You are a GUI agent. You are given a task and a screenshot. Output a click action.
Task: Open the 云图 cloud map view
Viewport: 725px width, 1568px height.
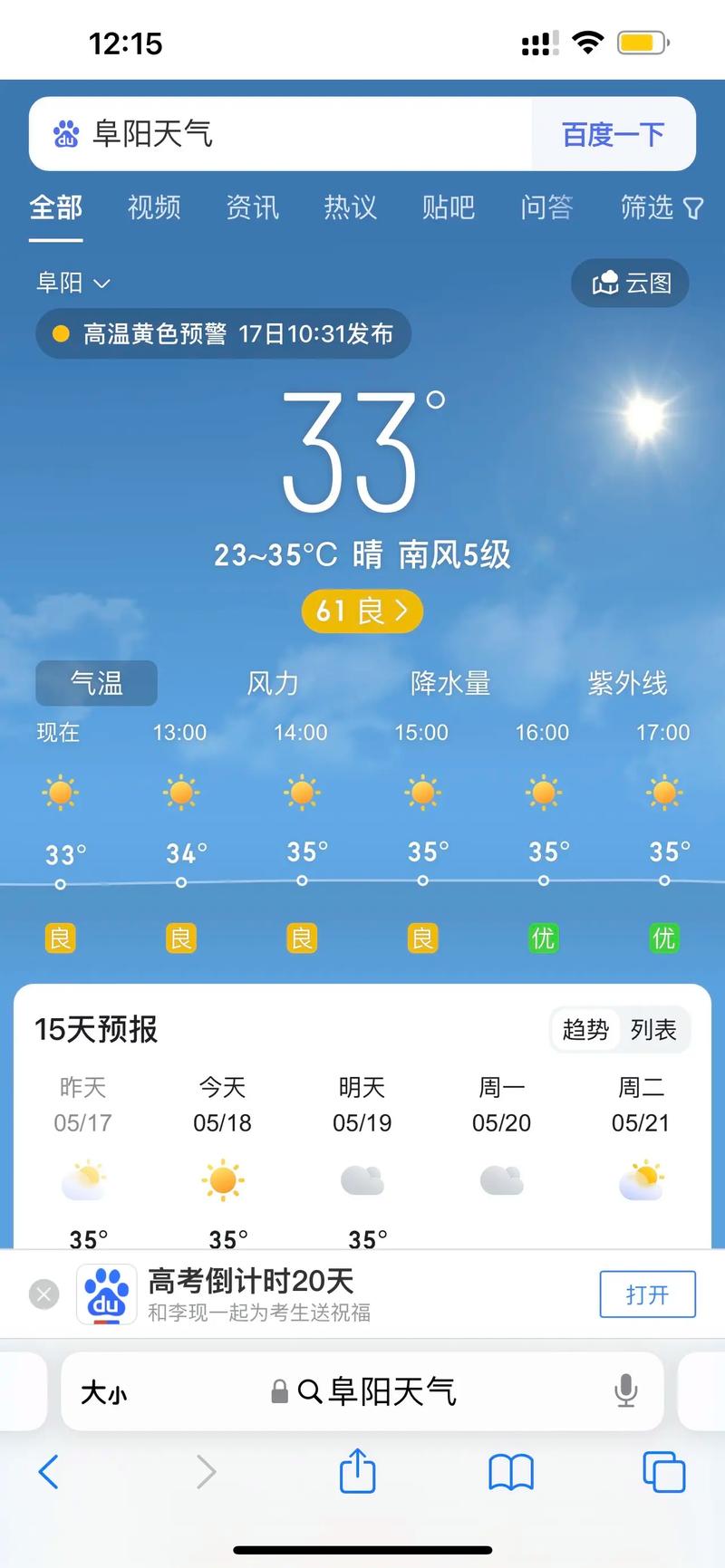(630, 284)
